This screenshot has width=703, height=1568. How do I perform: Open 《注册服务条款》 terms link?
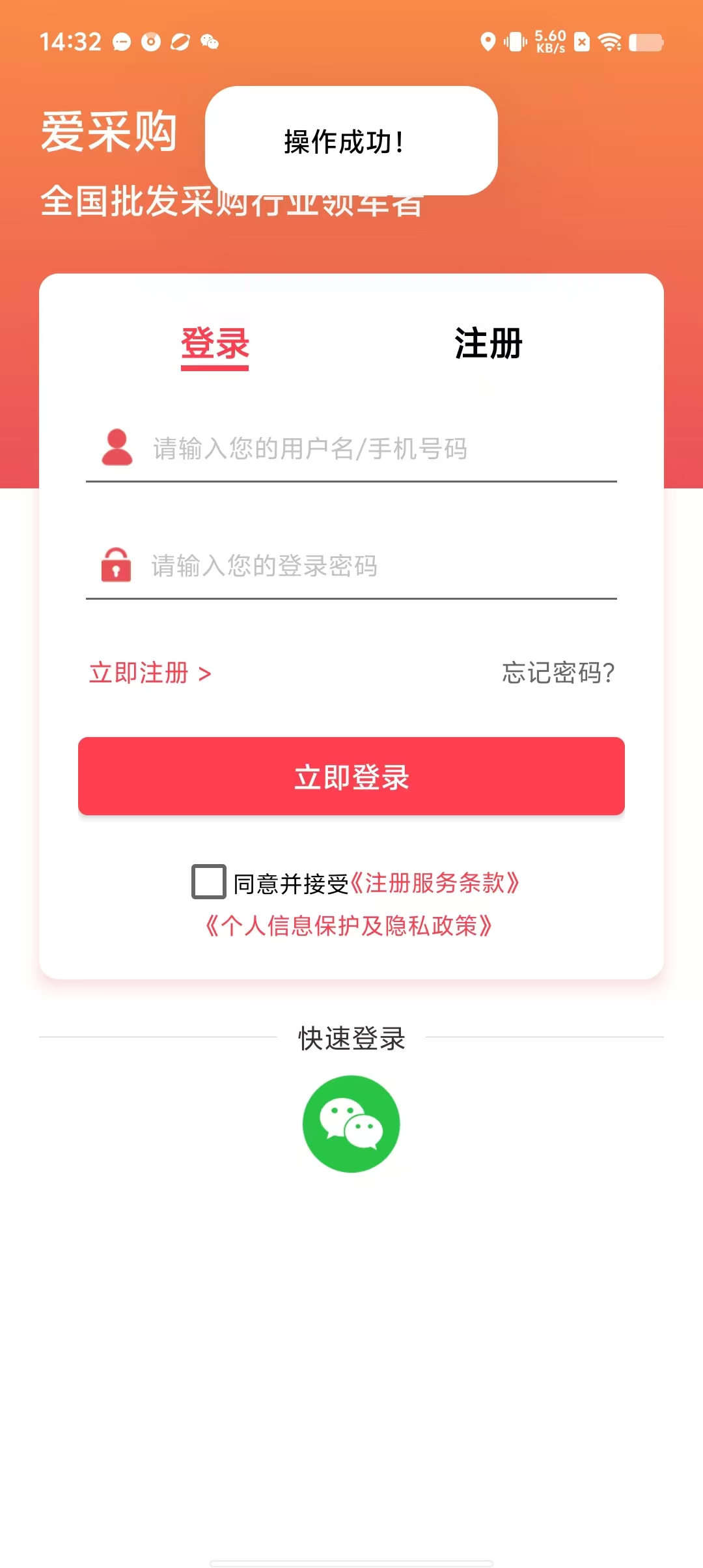pos(435,883)
